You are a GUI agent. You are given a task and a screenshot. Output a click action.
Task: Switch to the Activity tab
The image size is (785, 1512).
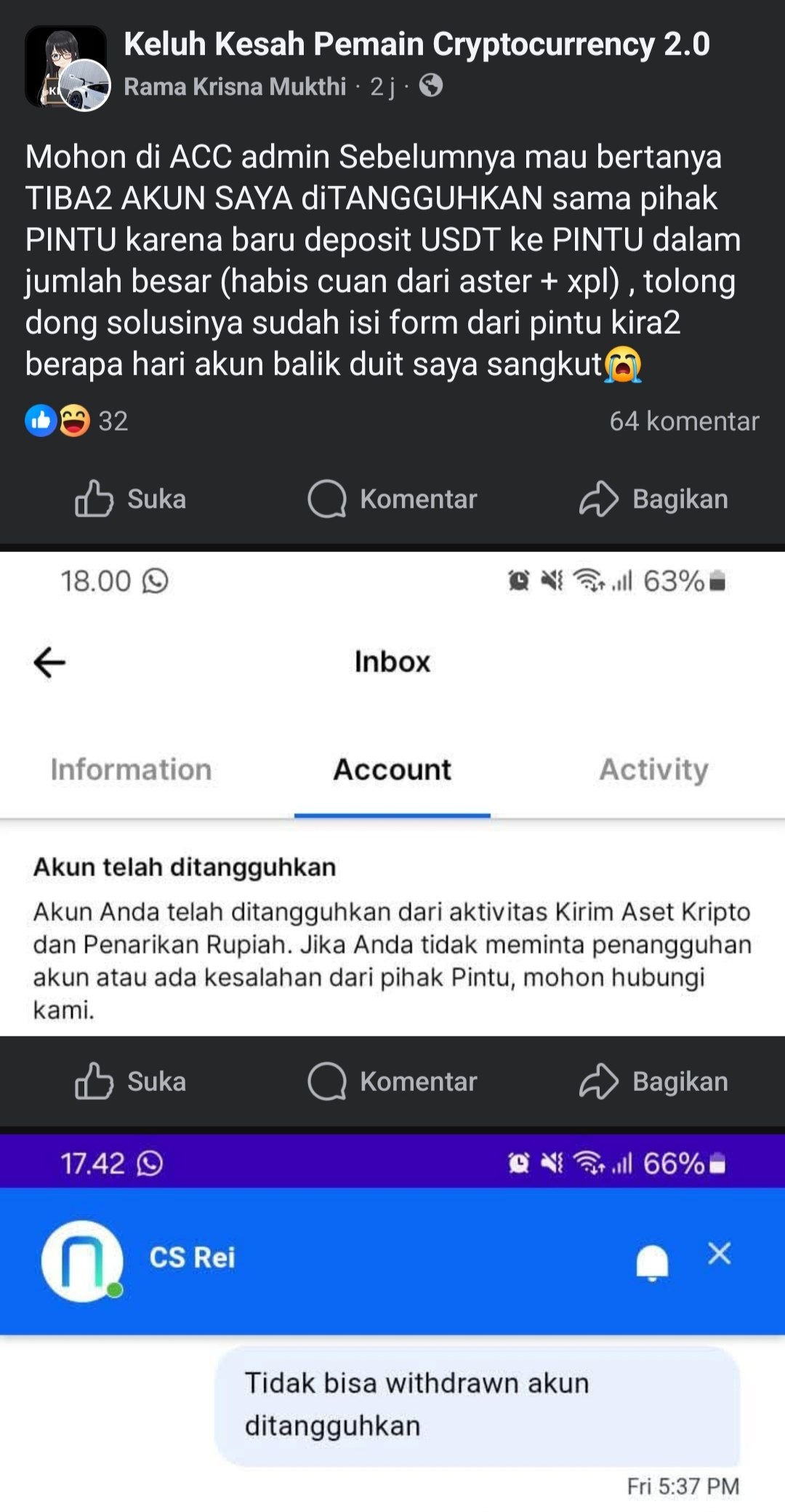tap(653, 769)
